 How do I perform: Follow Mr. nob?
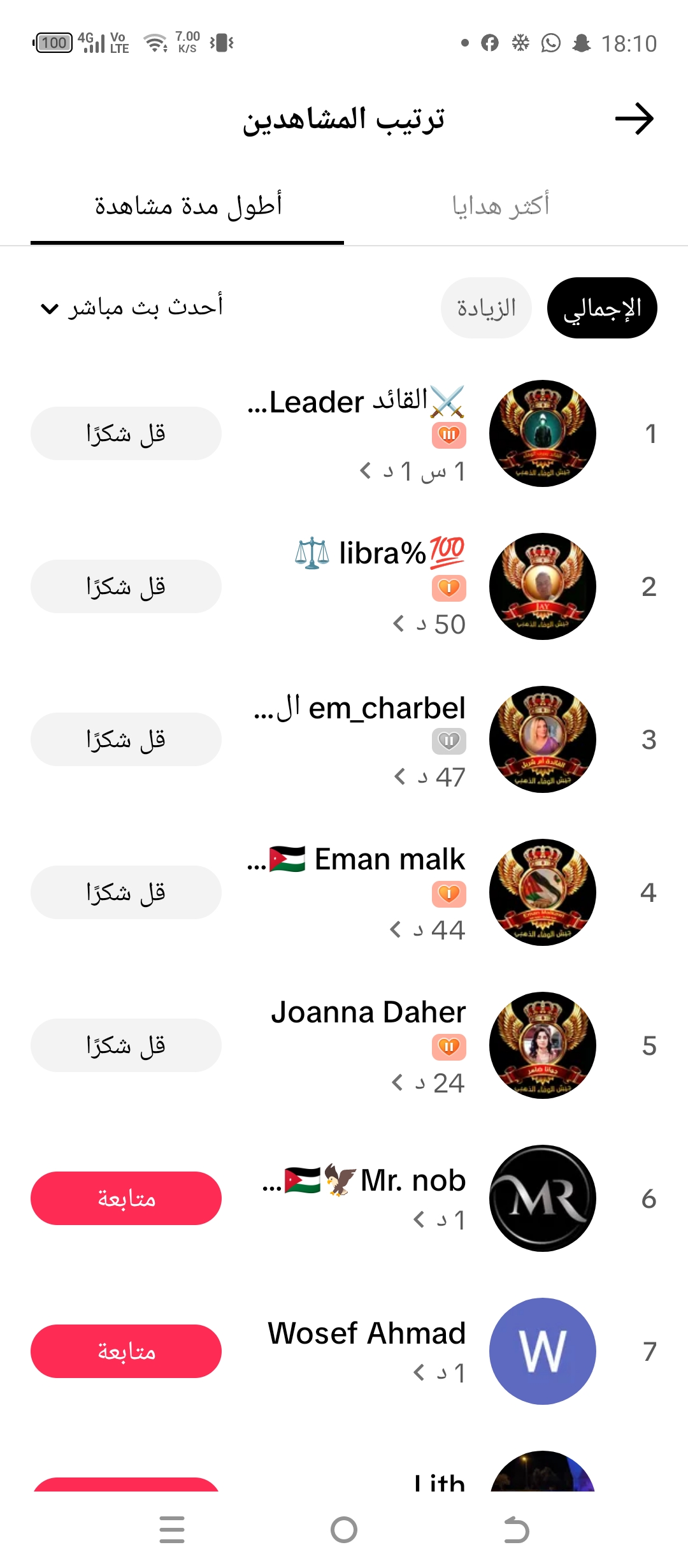(x=126, y=1198)
